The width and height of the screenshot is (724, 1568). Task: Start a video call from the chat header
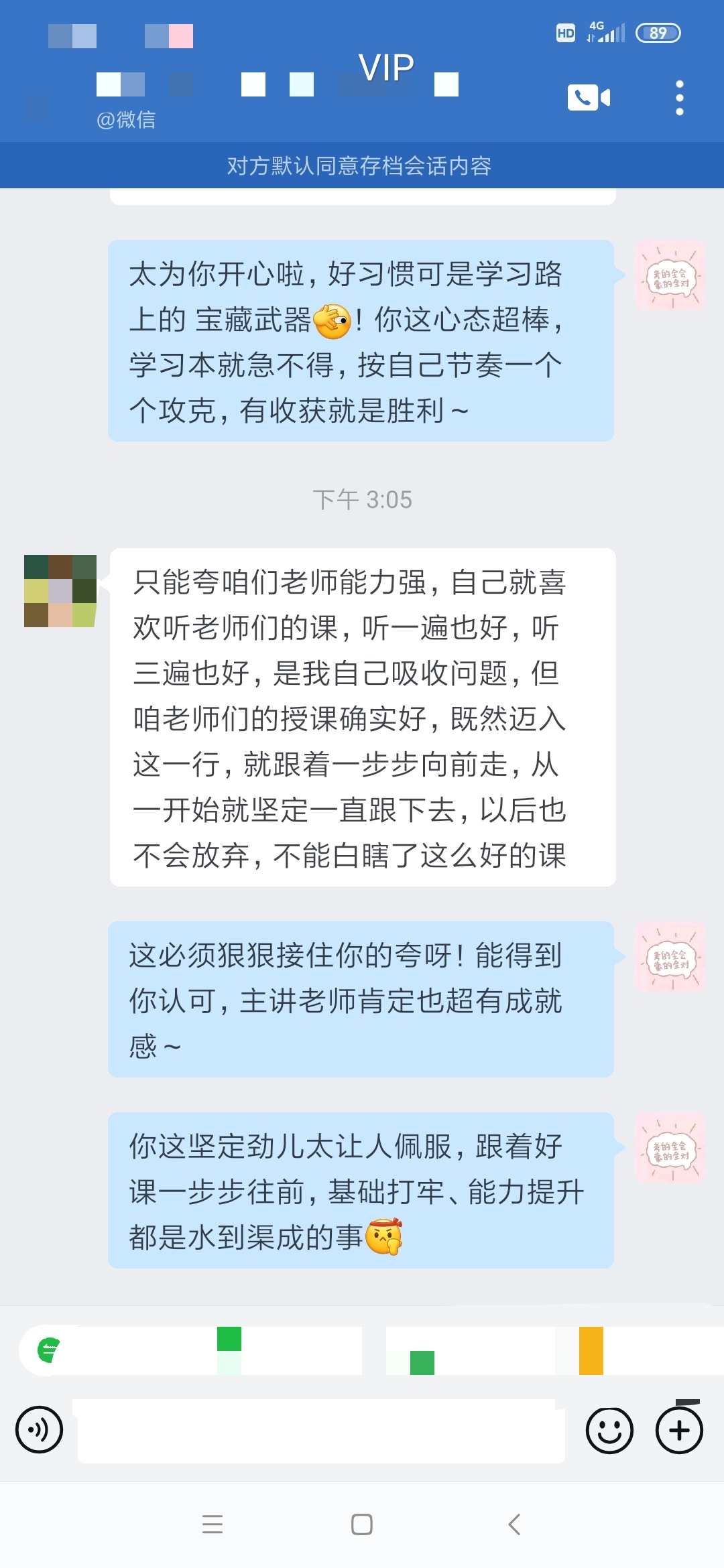(588, 98)
